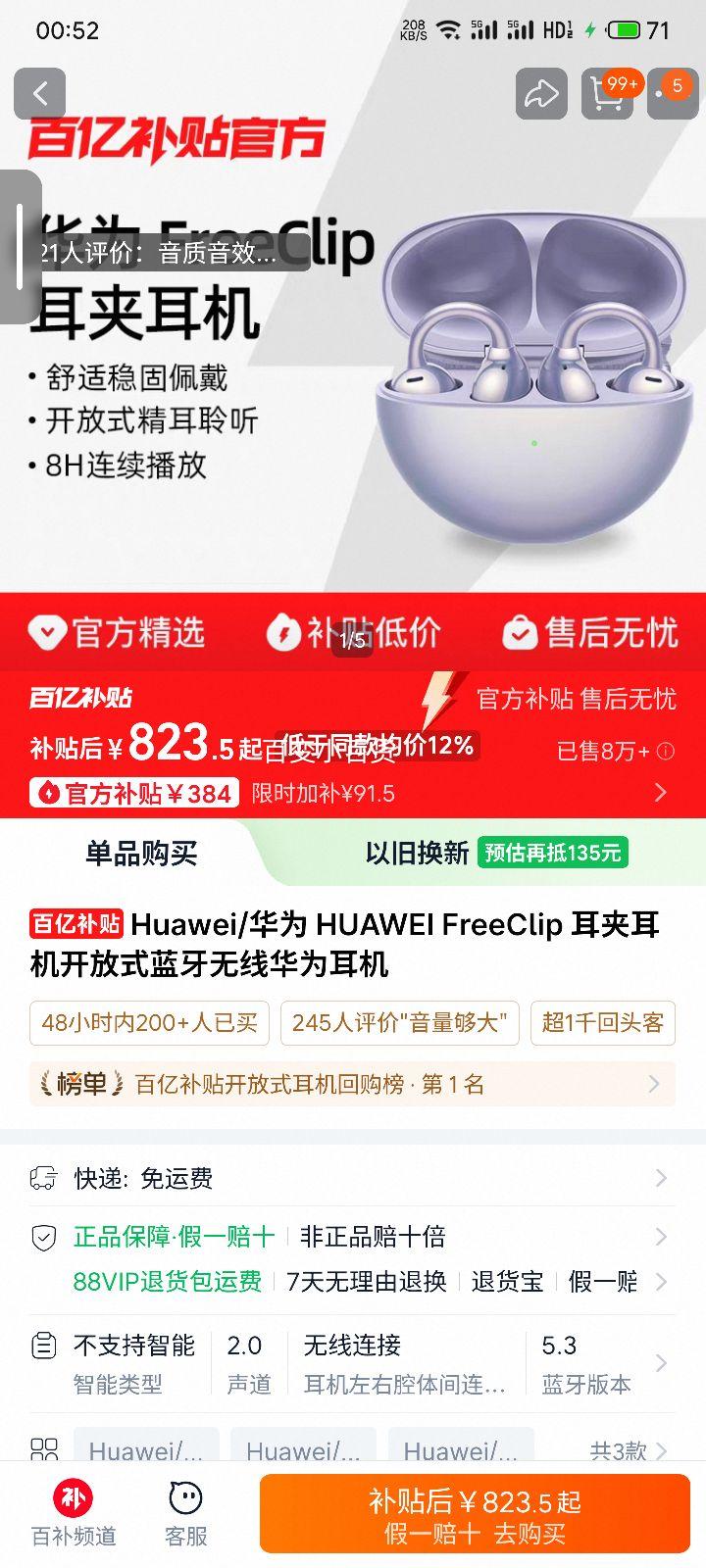This screenshot has height=1568, width=706.
Task: Switch to the 单品购买 tab
Action: click(x=142, y=854)
